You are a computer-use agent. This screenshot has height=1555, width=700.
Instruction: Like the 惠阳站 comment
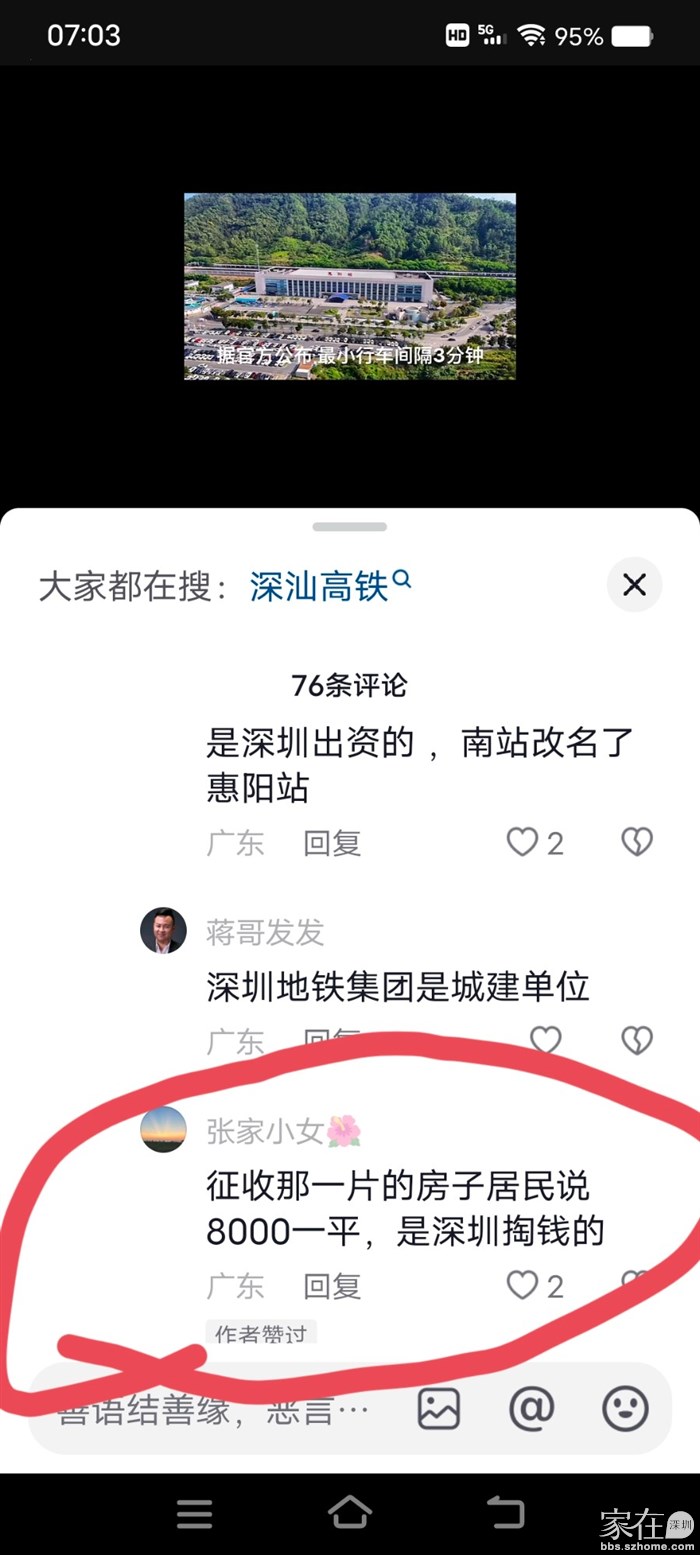(522, 842)
